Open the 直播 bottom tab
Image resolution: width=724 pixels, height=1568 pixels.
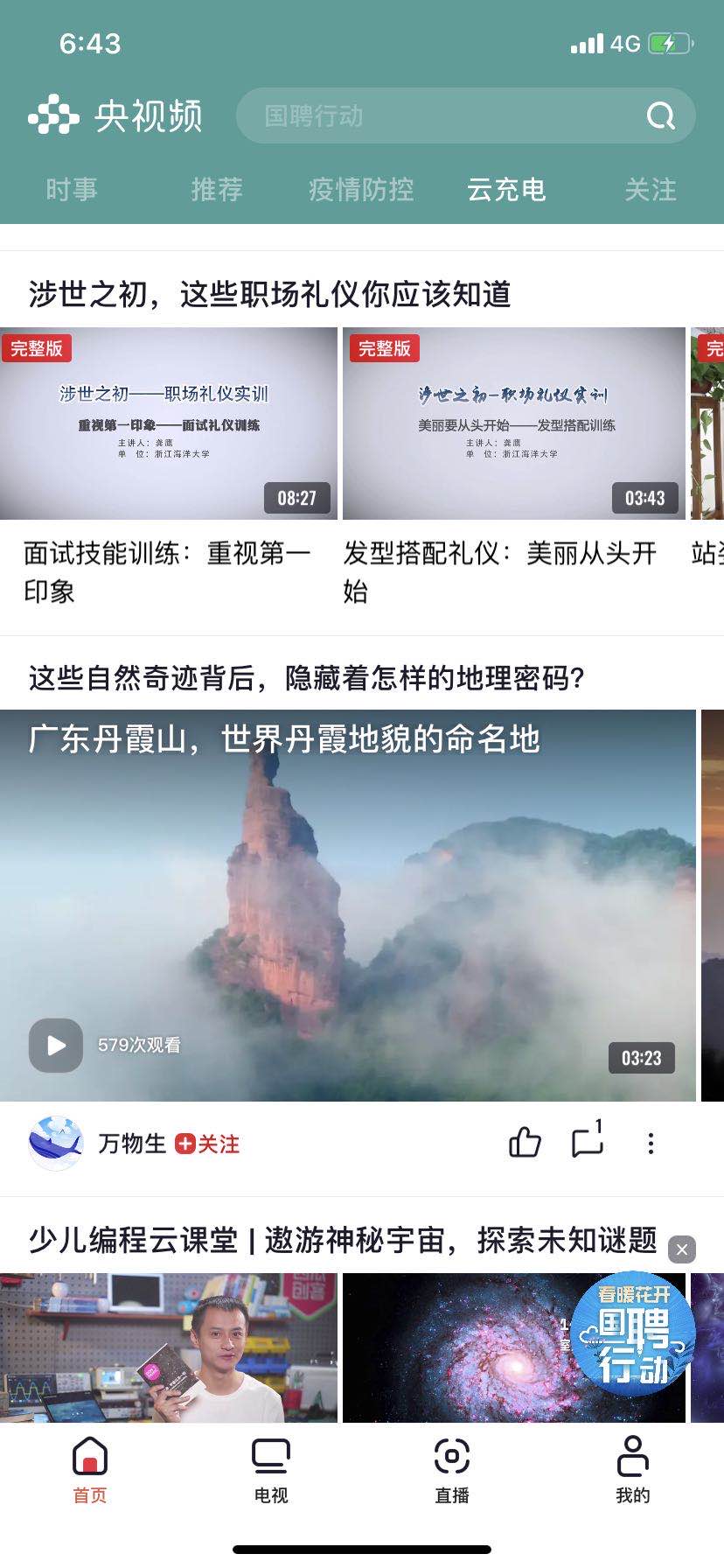(x=452, y=1470)
